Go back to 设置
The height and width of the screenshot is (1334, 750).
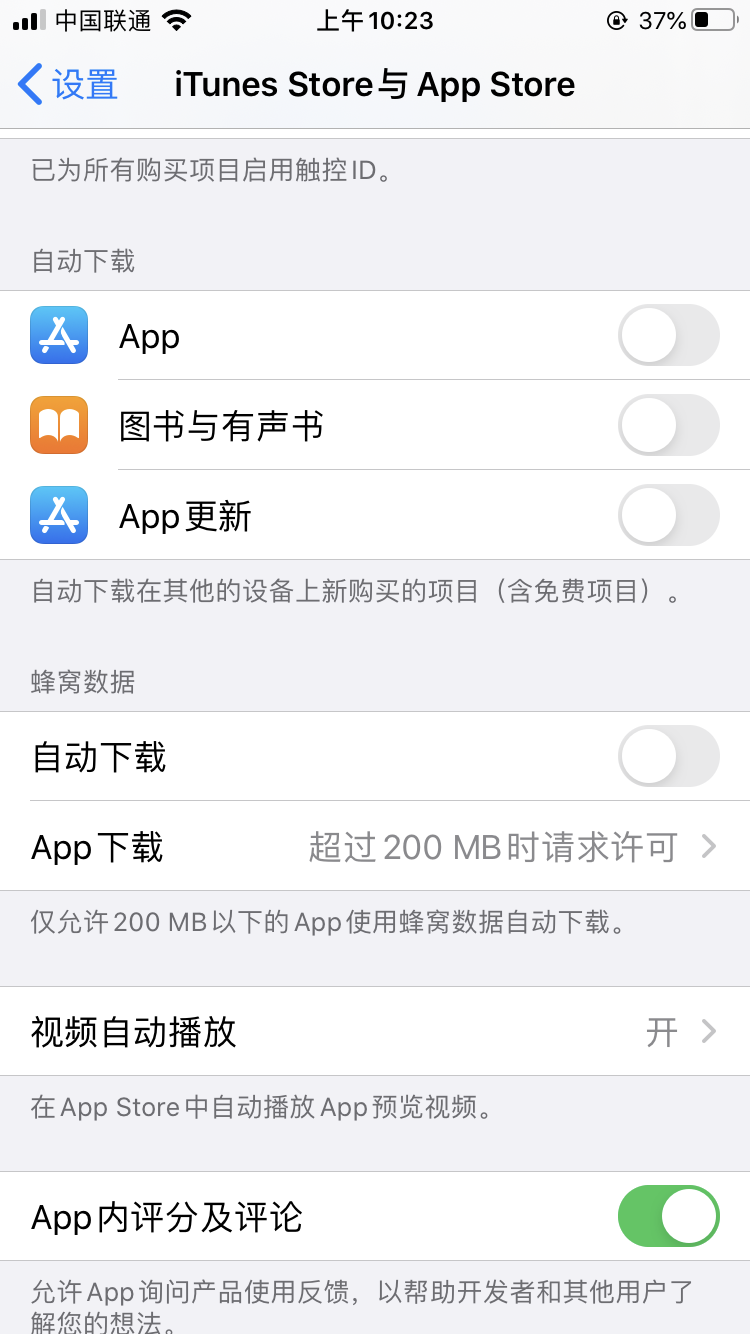(x=68, y=85)
